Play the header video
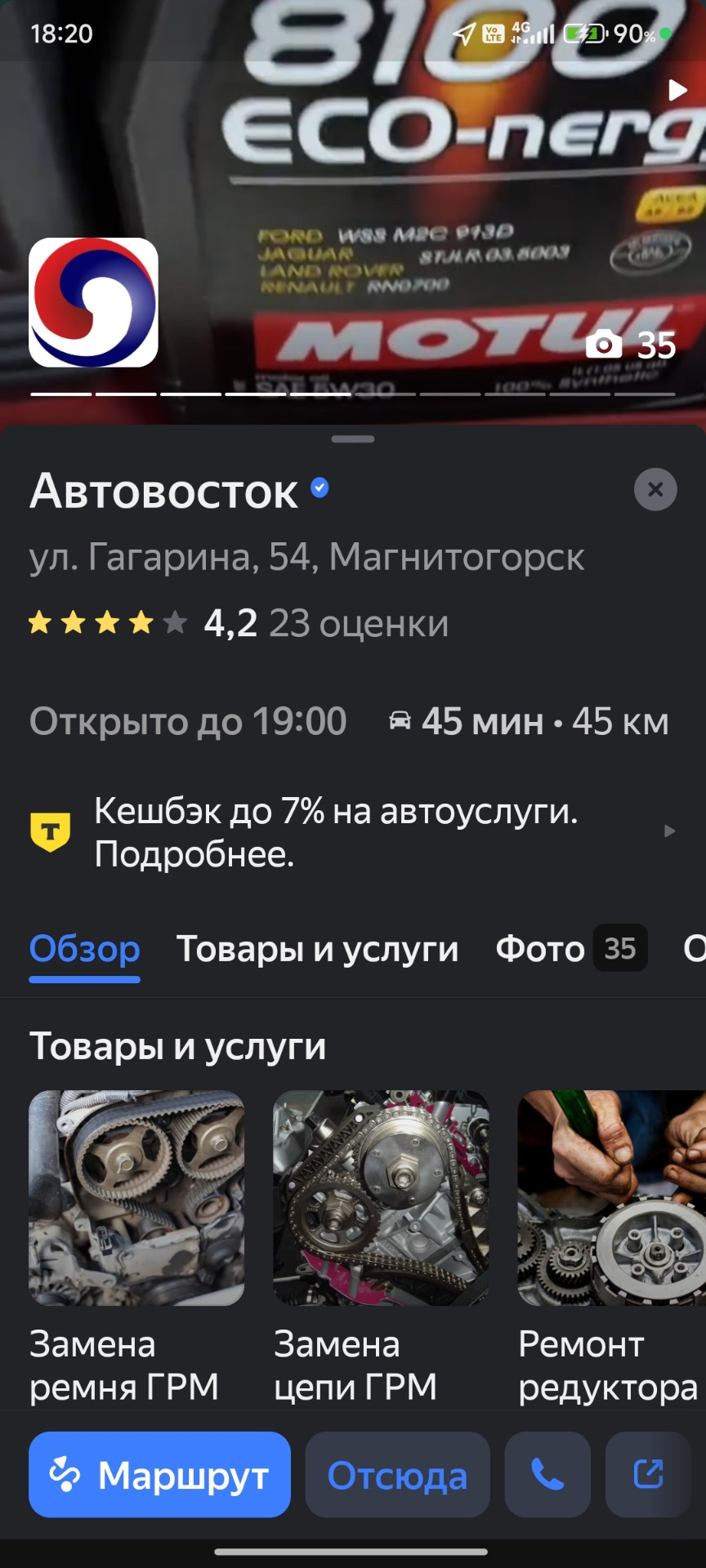Viewport: 706px width, 1568px height. (x=677, y=90)
